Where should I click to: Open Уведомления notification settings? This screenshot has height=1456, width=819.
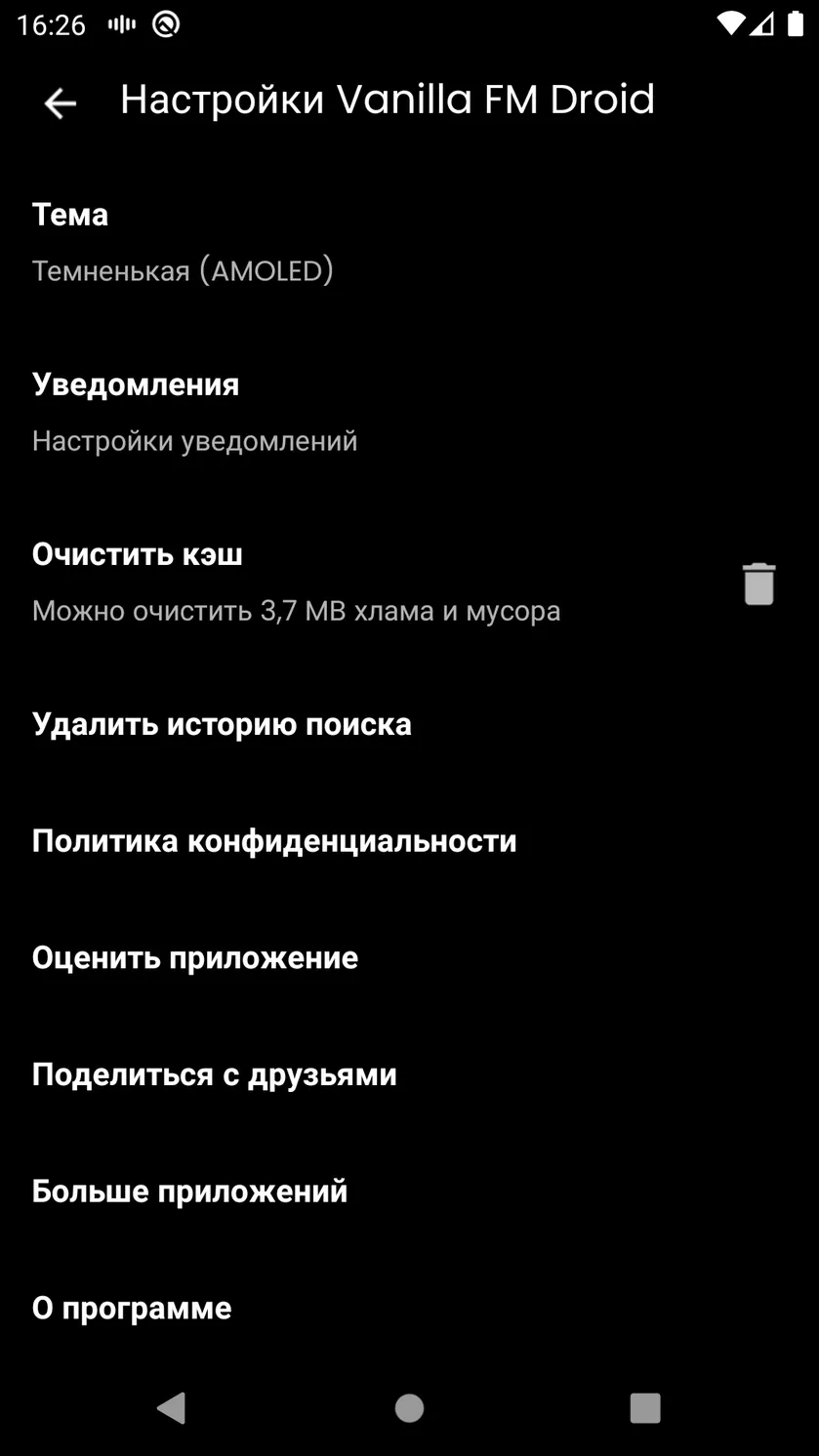click(x=409, y=412)
